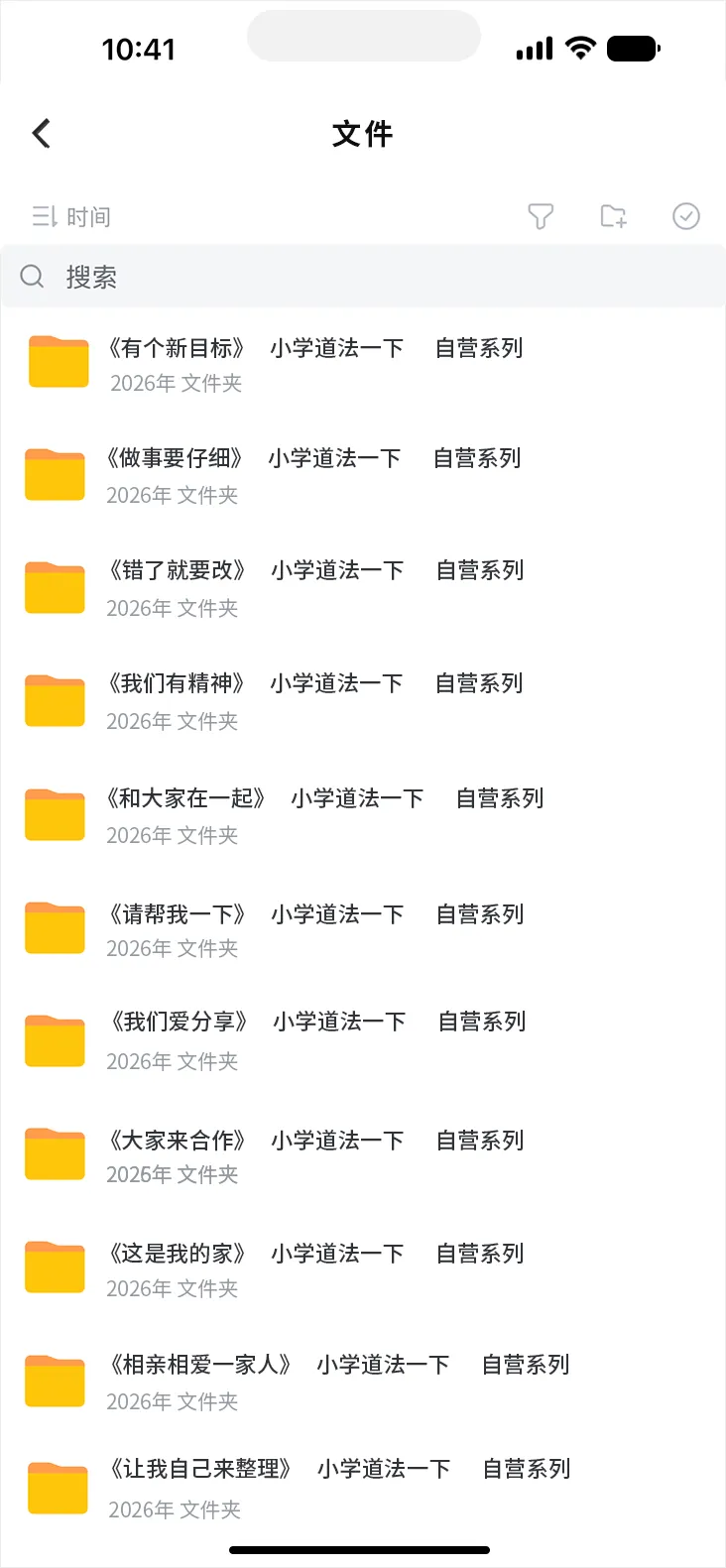Open the 《错了就要改》 folder

tap(315, 587)
